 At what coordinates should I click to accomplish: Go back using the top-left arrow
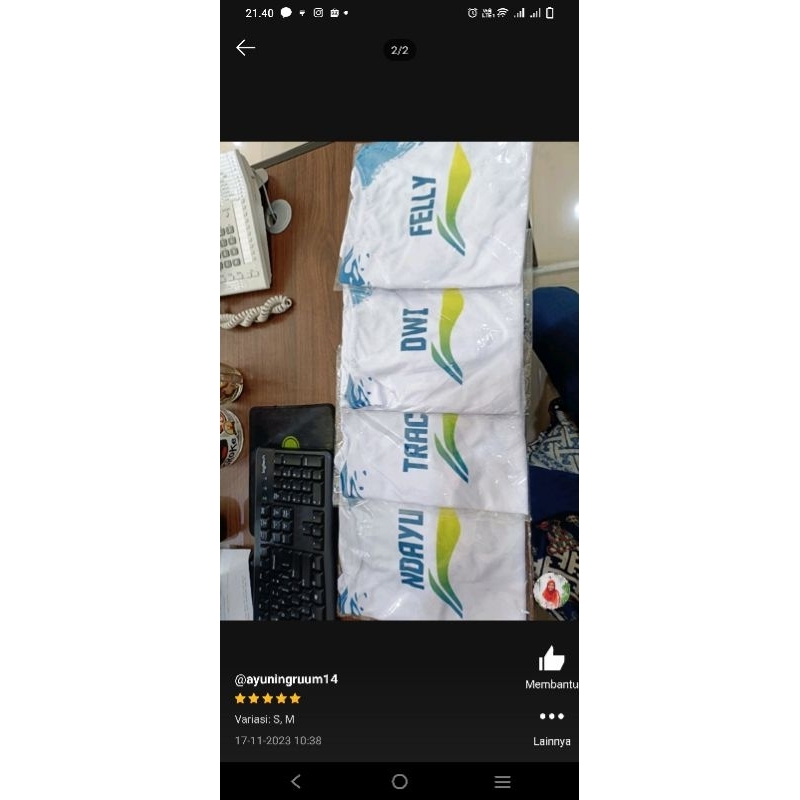pos(246,48)
